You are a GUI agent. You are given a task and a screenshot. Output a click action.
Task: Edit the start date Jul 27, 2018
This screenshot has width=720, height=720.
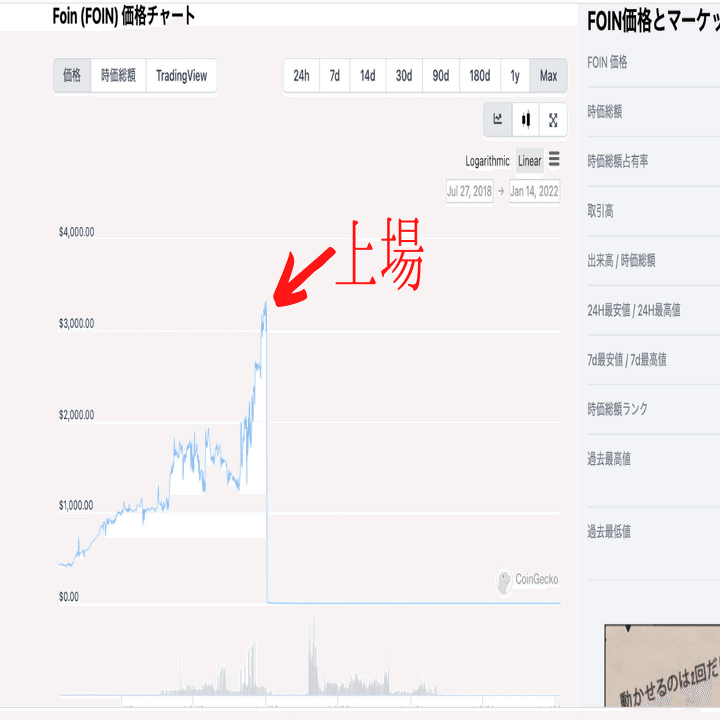pos(469,191)
